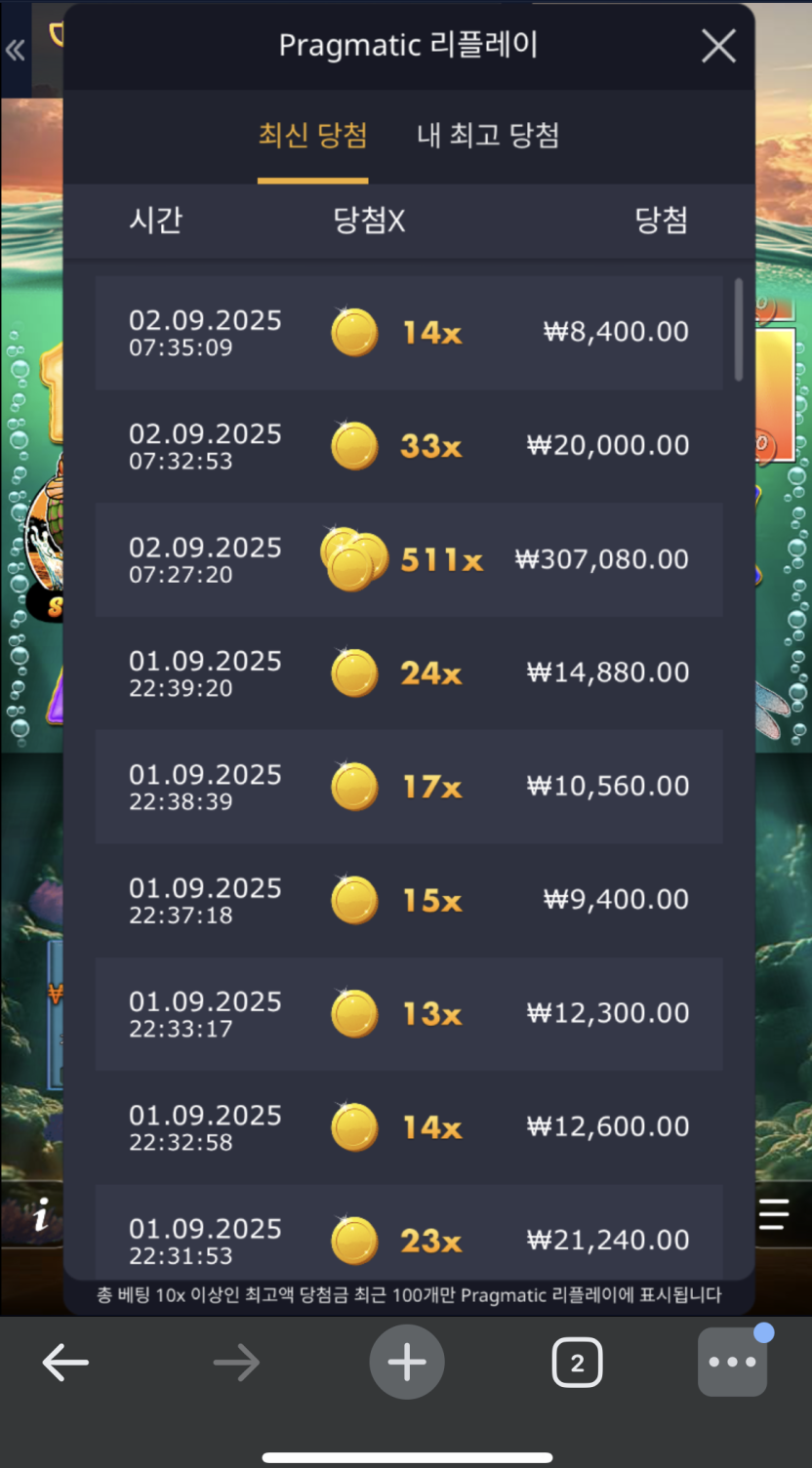Open the 33x win replay of ₩20,000.00
Screen dimensions: 812x1468
408,446
